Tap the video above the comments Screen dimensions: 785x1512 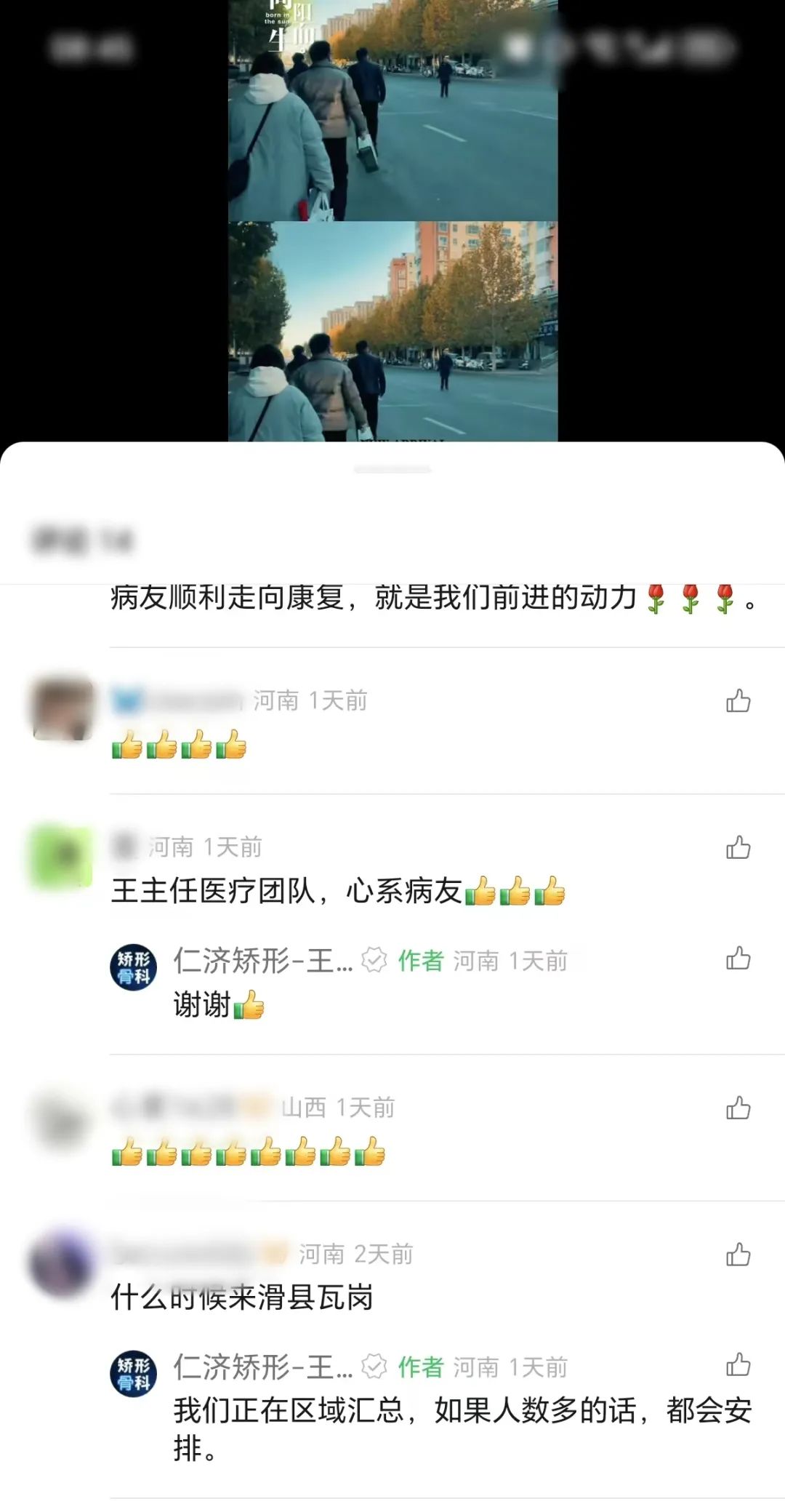(392, 218)
